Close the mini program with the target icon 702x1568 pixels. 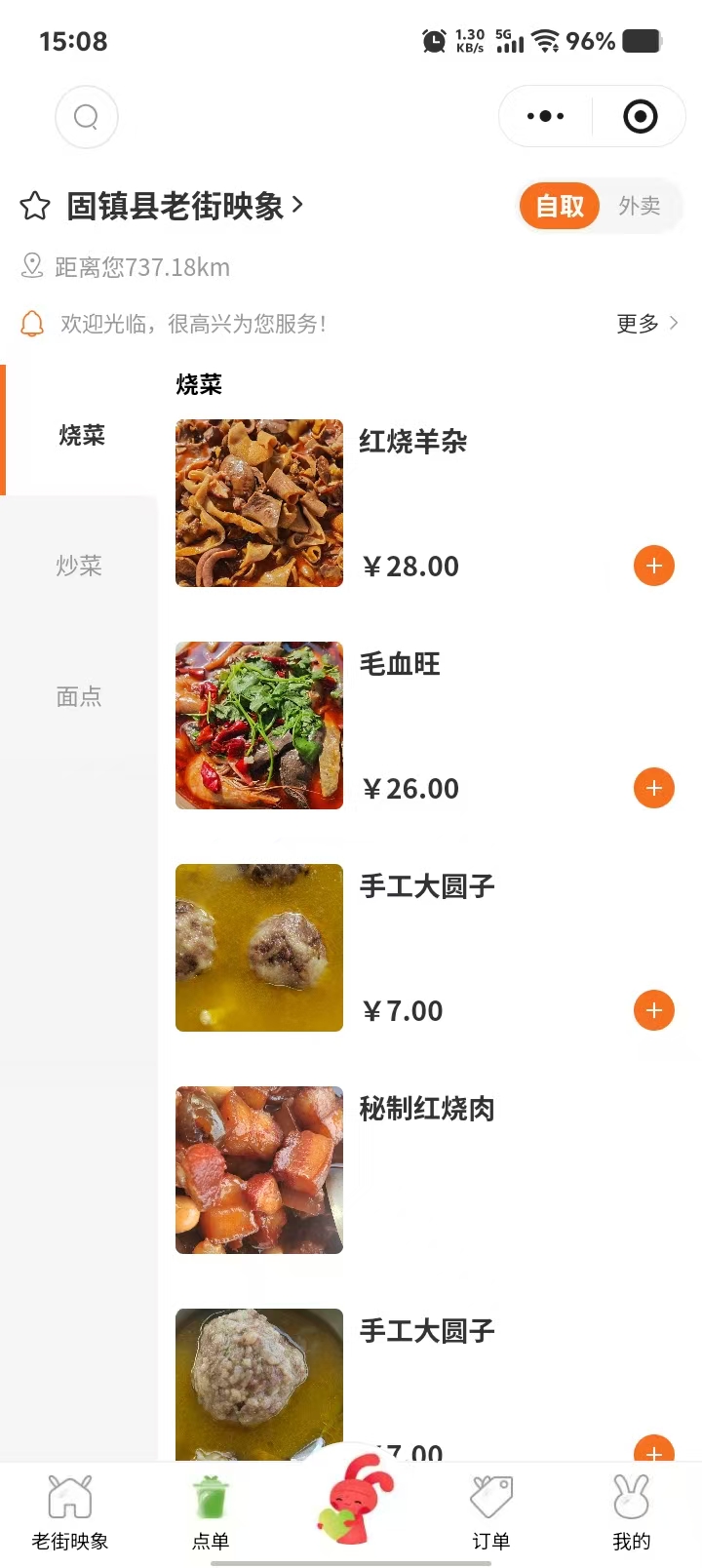[640, 117]
